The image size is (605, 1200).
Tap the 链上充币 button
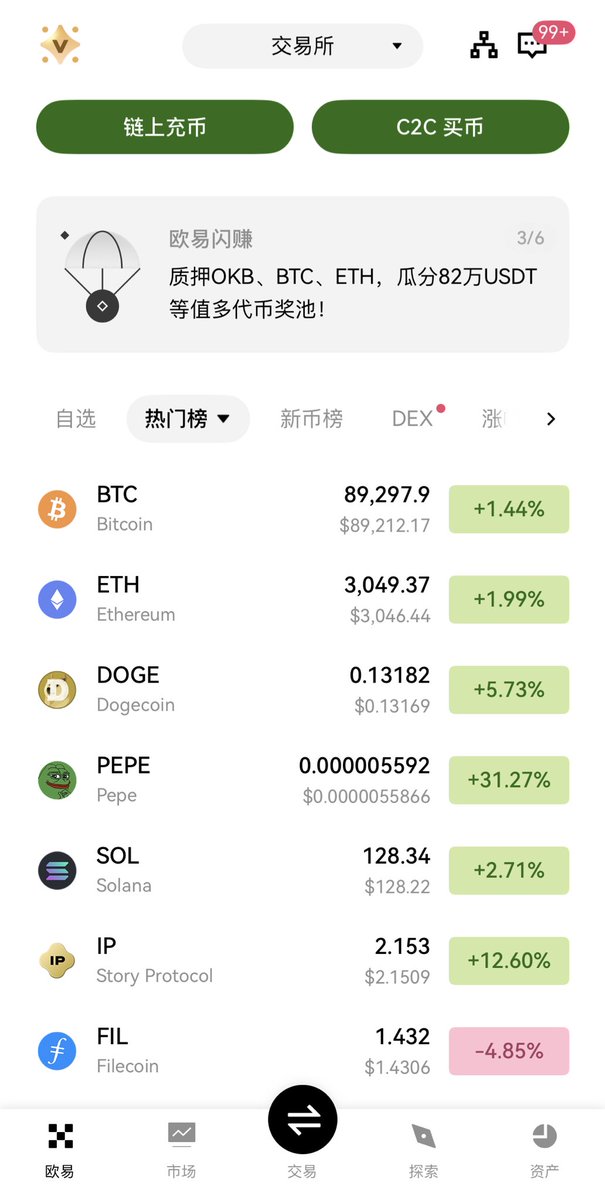point(165,127)
